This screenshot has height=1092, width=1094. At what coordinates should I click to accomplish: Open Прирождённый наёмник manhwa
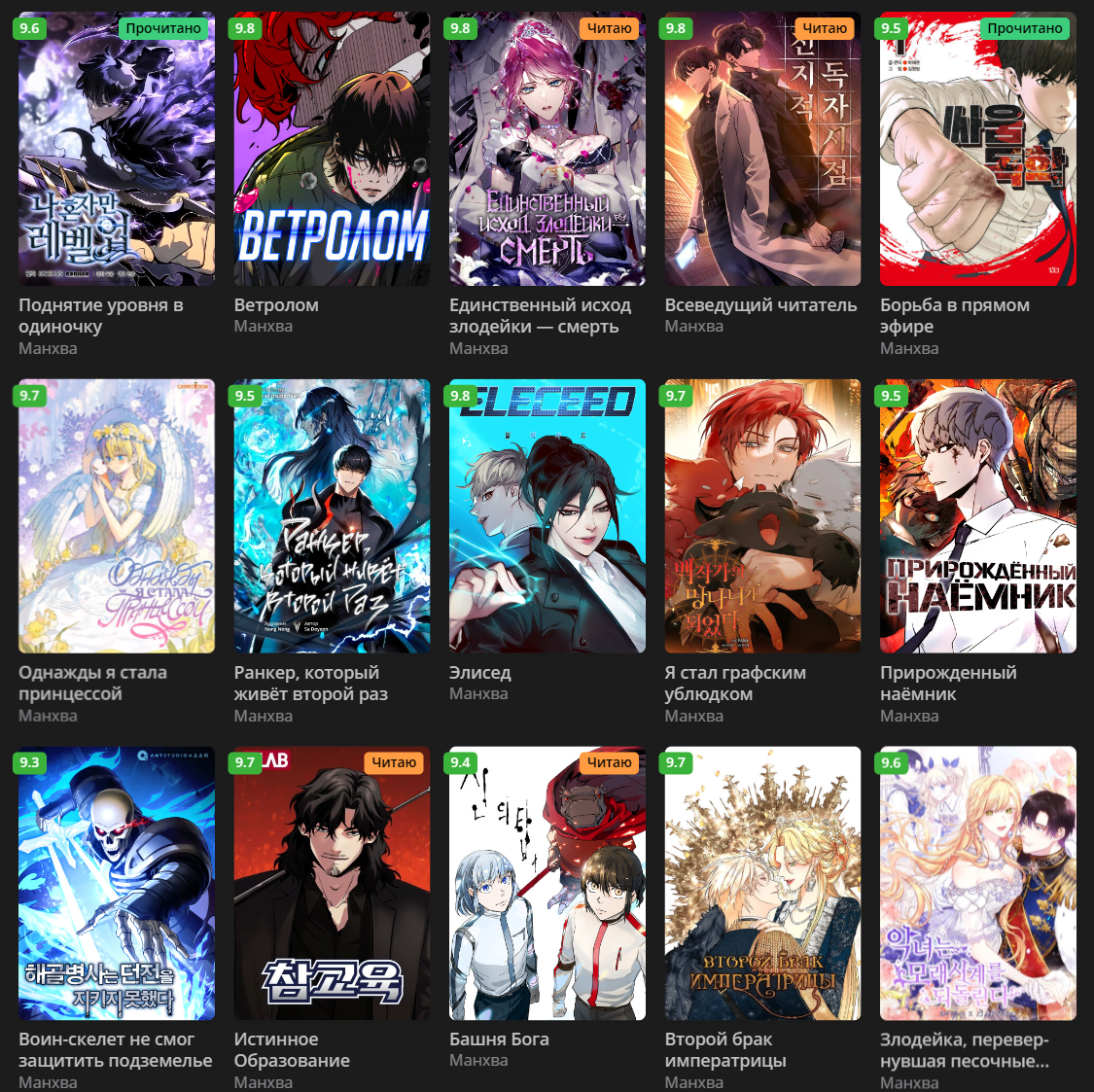[x=977, y=515]
